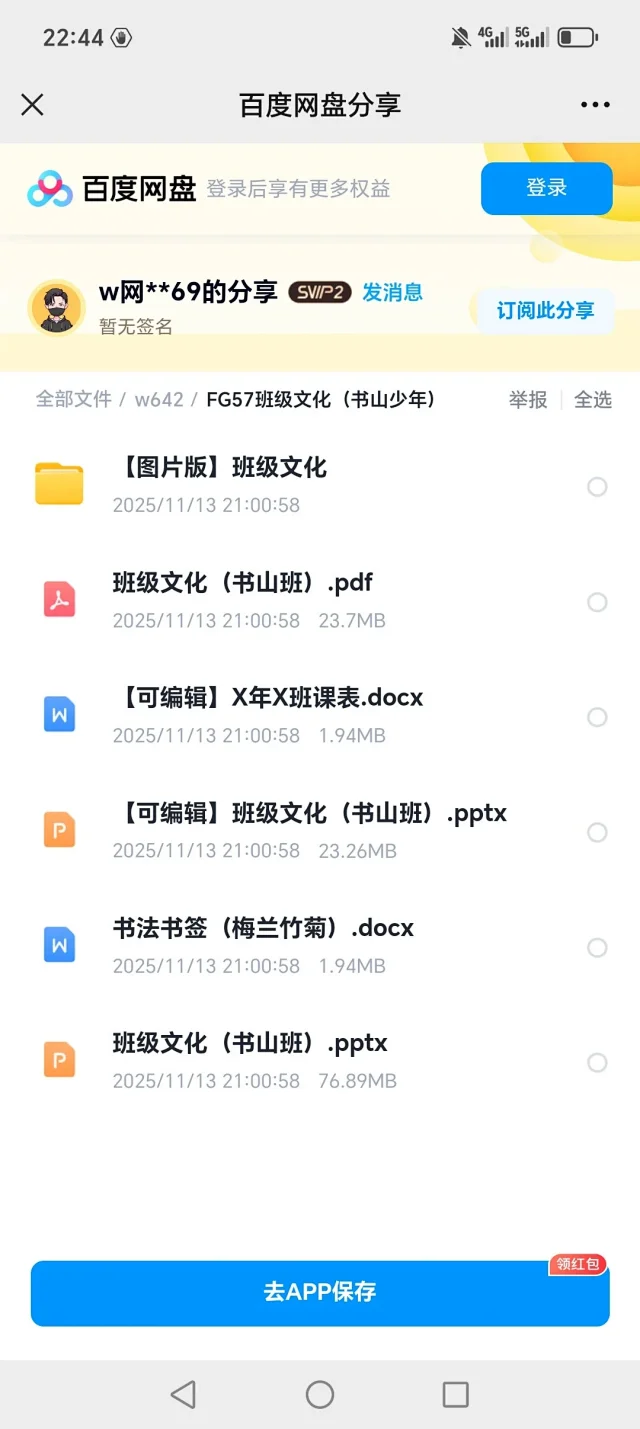The image size is (640, 1429).
Task: Return to the system home screen
Action: coord(320,1394)
